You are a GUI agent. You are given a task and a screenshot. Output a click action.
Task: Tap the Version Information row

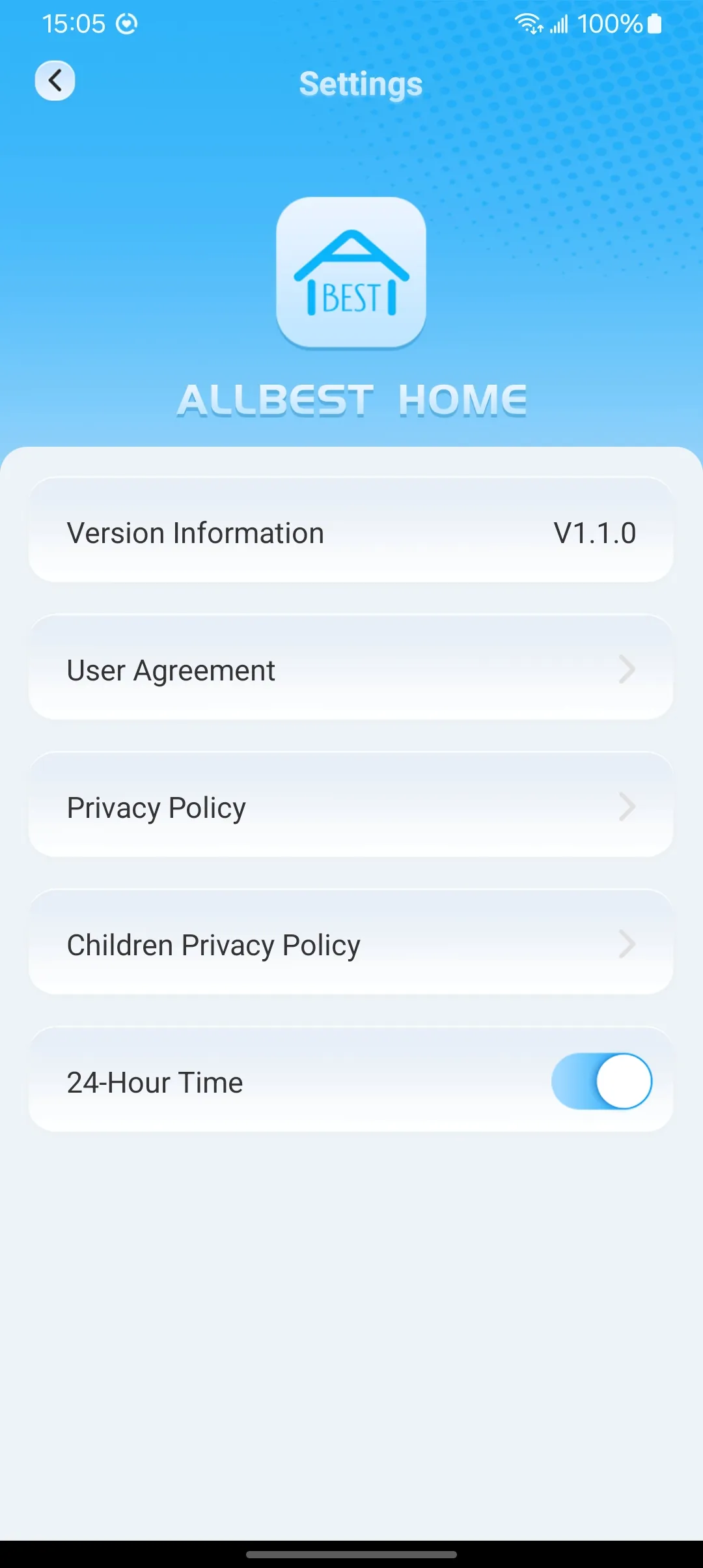(x=350, y=531)
